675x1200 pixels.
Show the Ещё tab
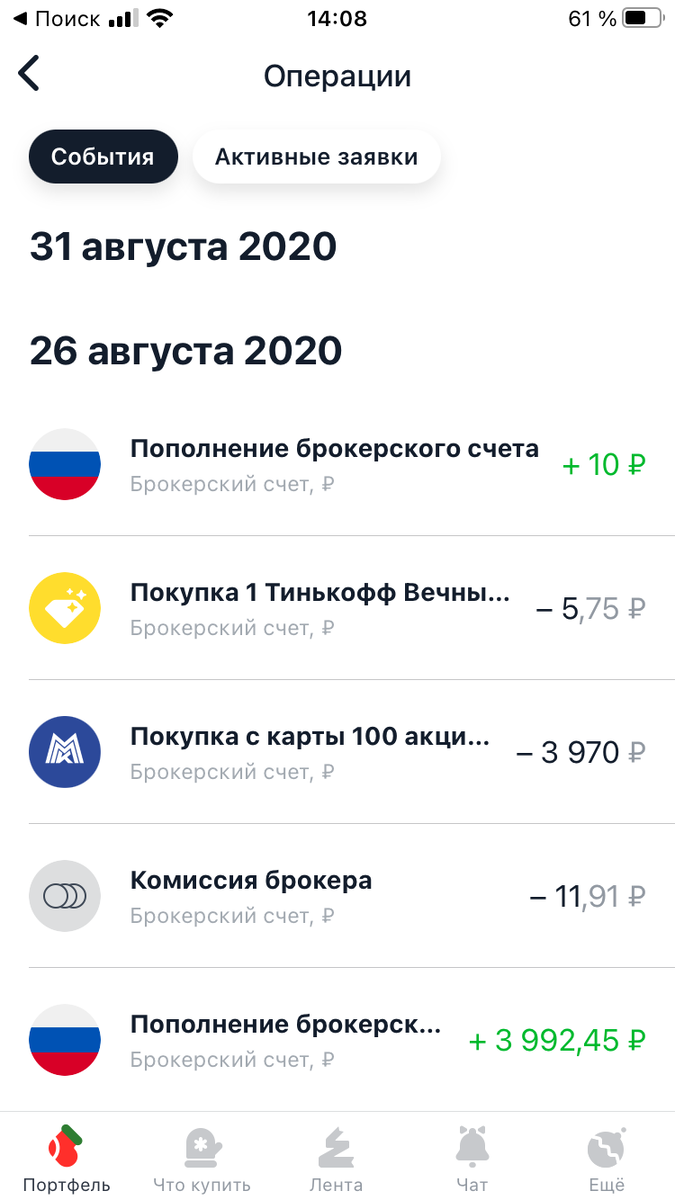pyautogui.click(x=607, y=1160)
